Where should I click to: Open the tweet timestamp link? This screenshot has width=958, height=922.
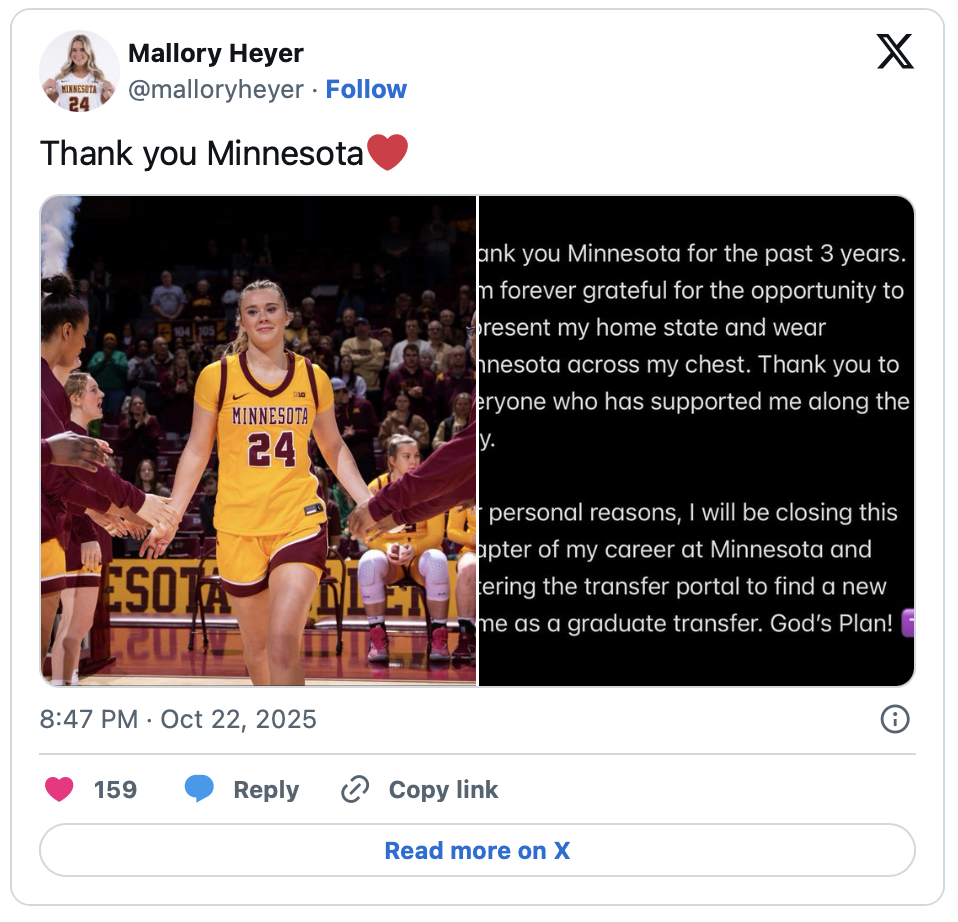(178, 719)
